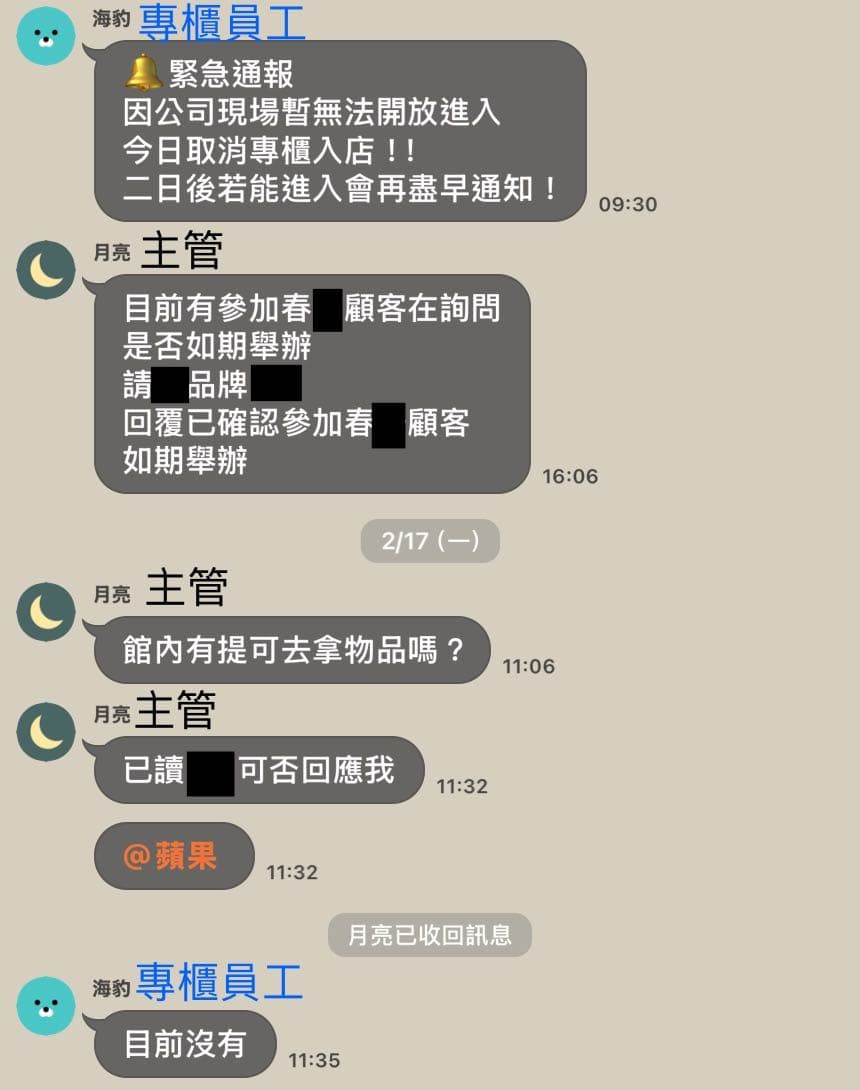860x1090 pixels.
Task: Tap the @蘋果 mention
Action: [171, 856]
